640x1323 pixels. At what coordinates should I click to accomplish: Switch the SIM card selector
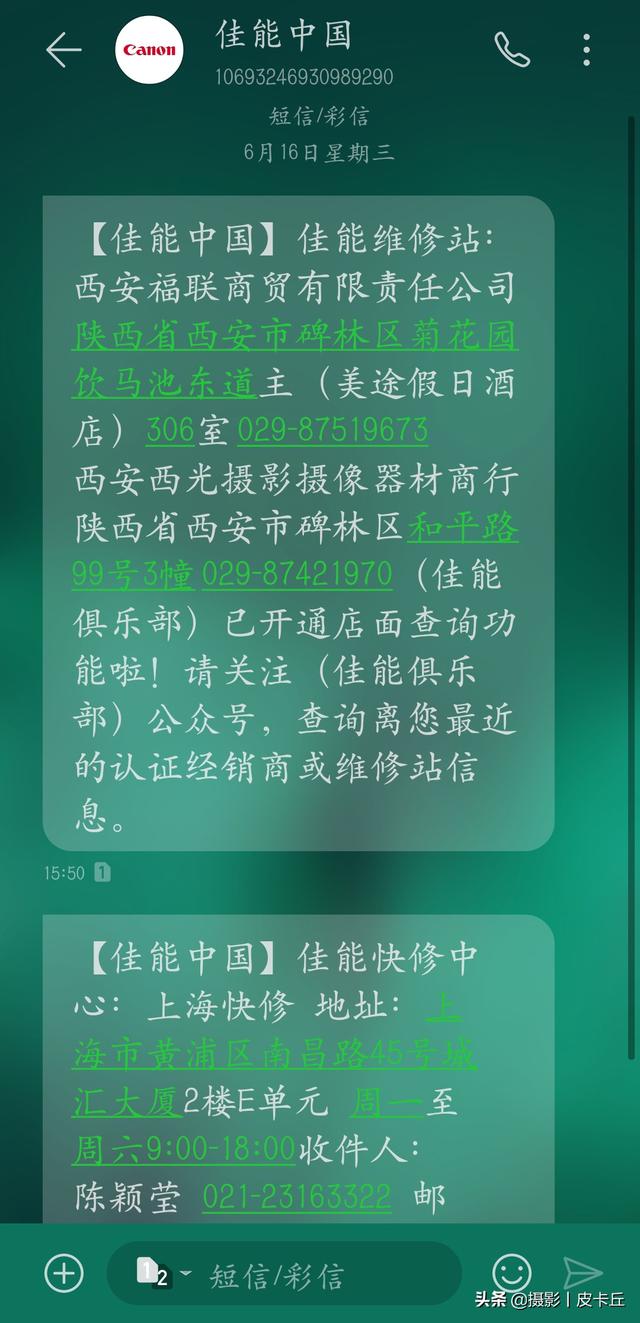160,1273
